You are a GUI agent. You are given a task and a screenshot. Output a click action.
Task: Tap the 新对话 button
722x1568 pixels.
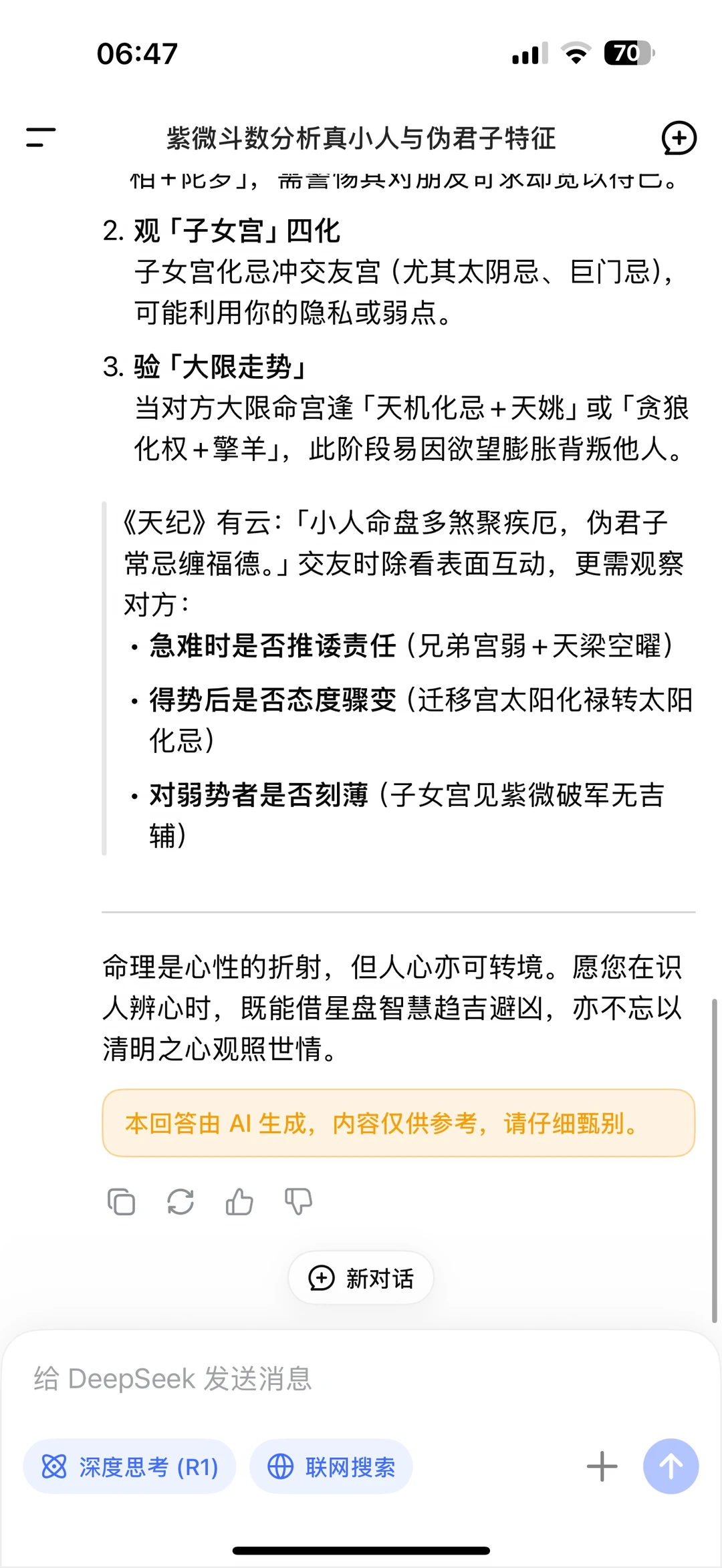coord(361,1278)
